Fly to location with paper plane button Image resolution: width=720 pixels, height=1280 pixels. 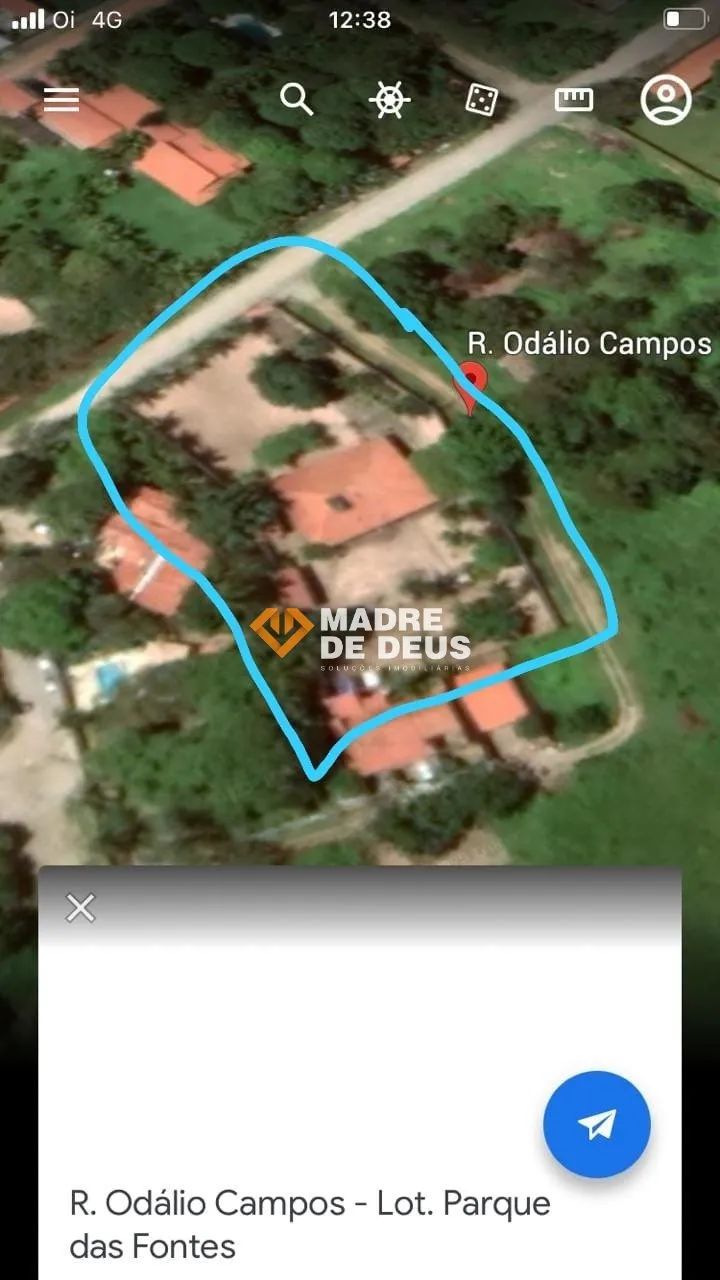click(597, 1124)
